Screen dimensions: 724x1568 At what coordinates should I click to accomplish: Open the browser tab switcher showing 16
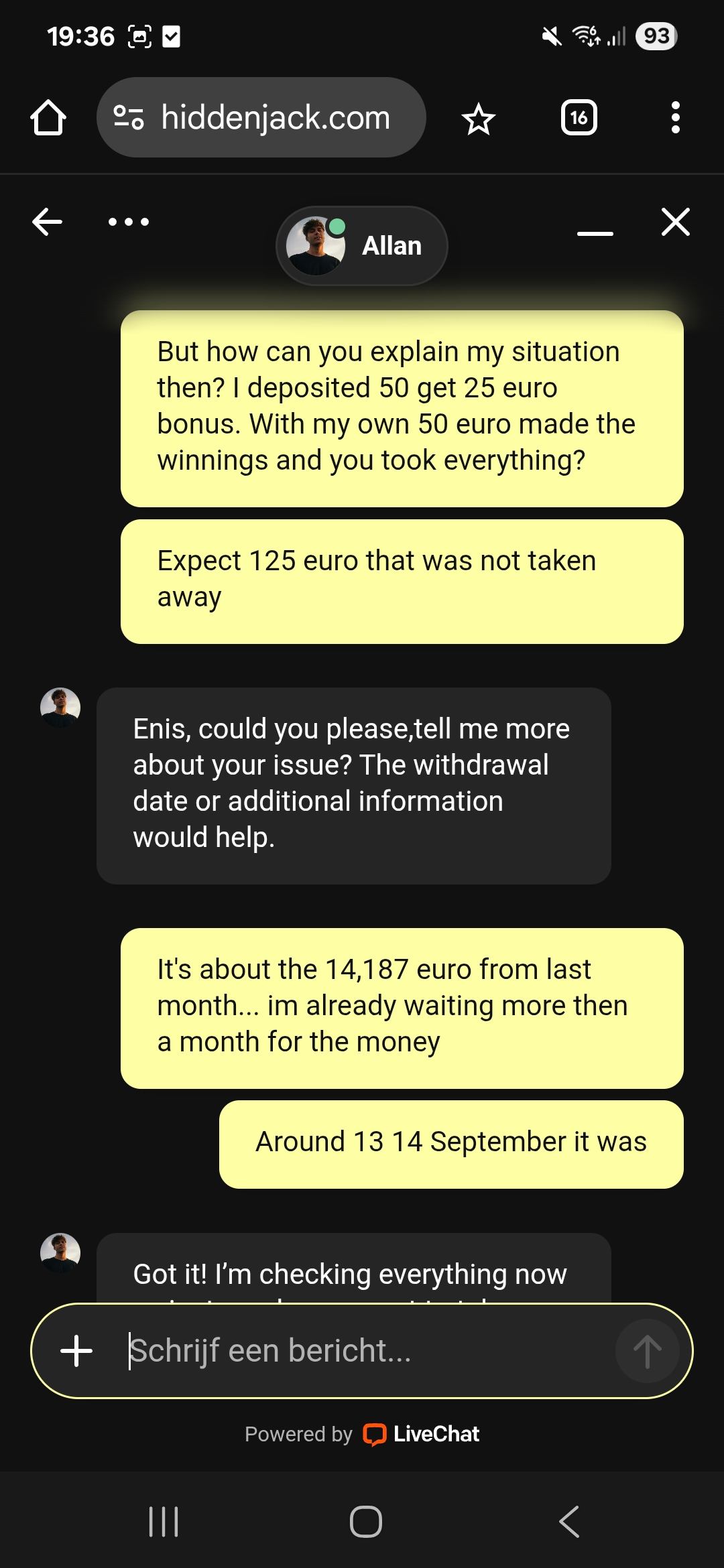(579, 119)
